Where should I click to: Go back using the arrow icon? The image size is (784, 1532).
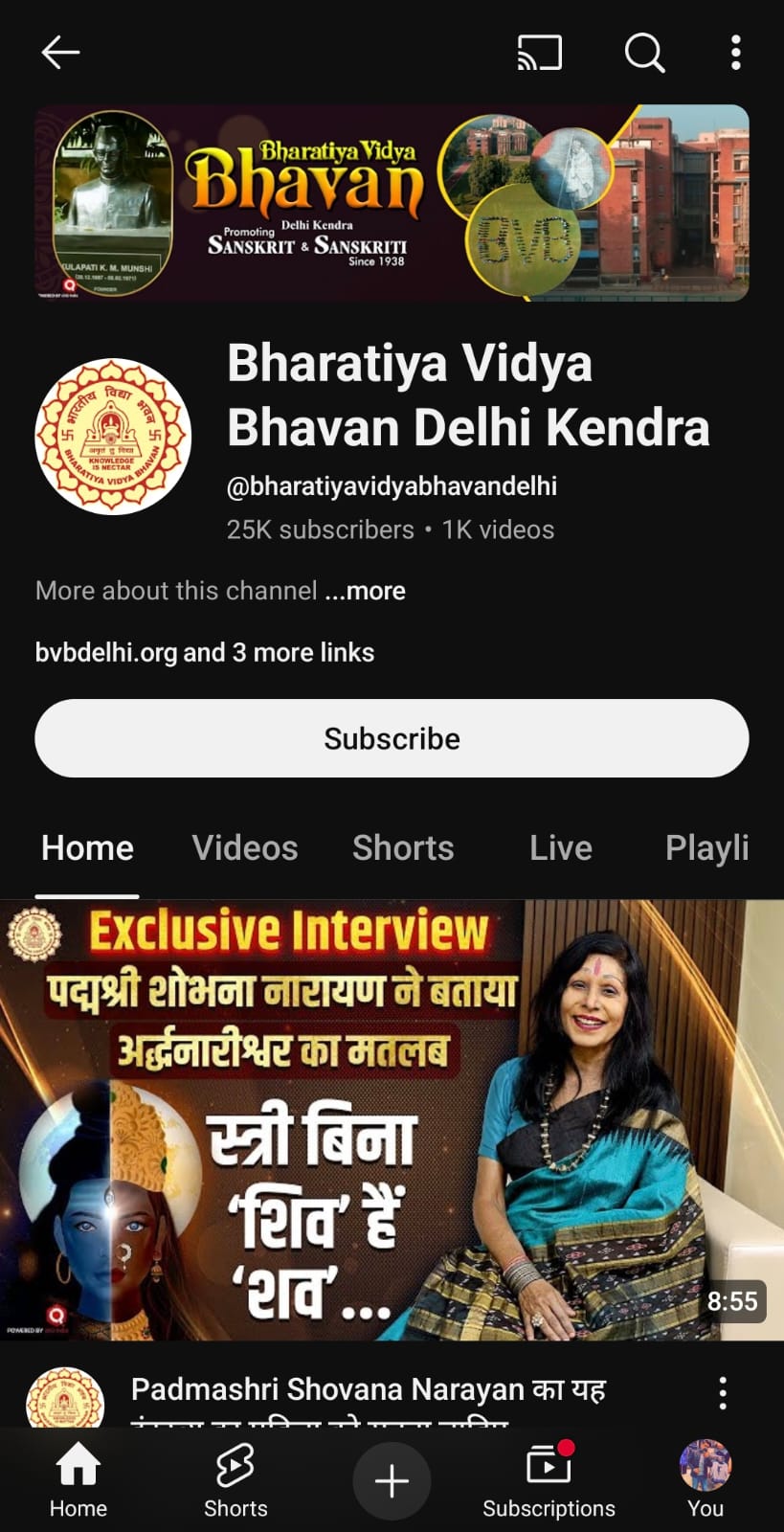click(60, 53)
